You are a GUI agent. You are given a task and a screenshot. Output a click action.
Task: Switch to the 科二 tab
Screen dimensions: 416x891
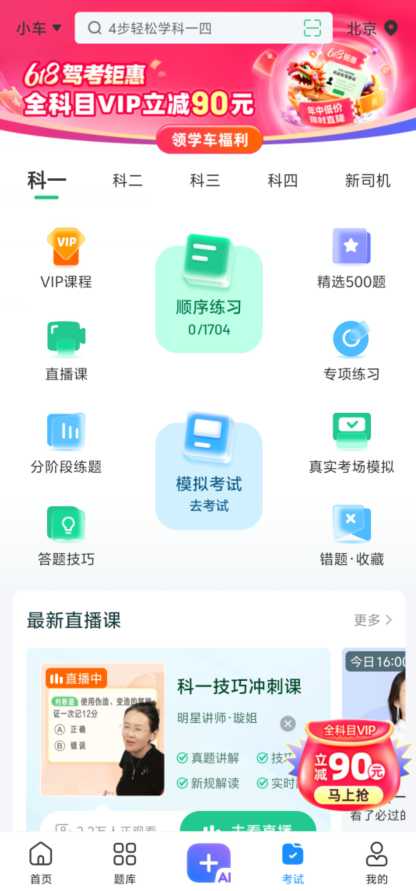[127, 181]
